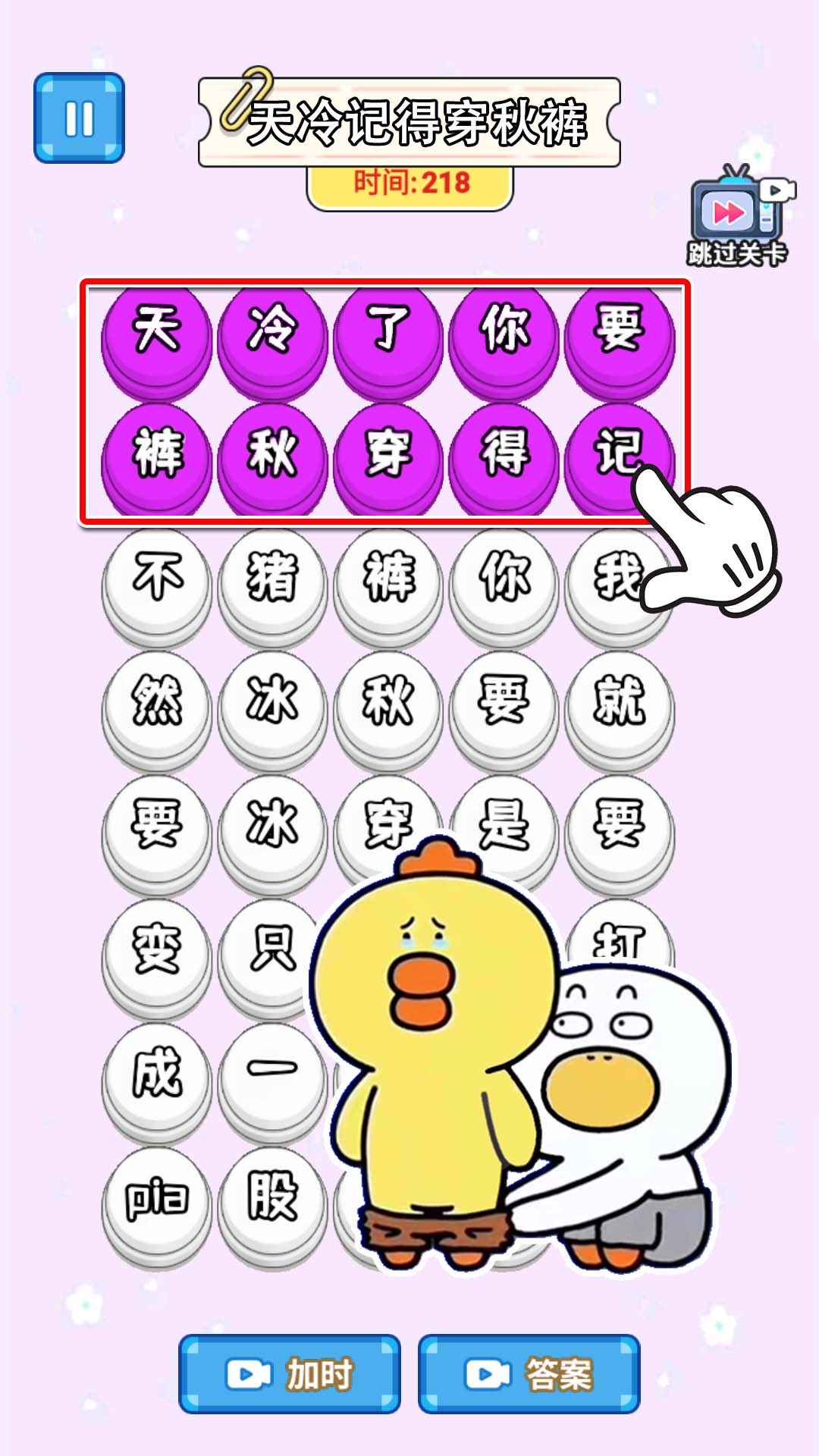Image resolution: width=819 pixels, height=1456 pixels.
Task: Choose the purple 得 tile
Action: pyautogui.click(x=504, y=455)
